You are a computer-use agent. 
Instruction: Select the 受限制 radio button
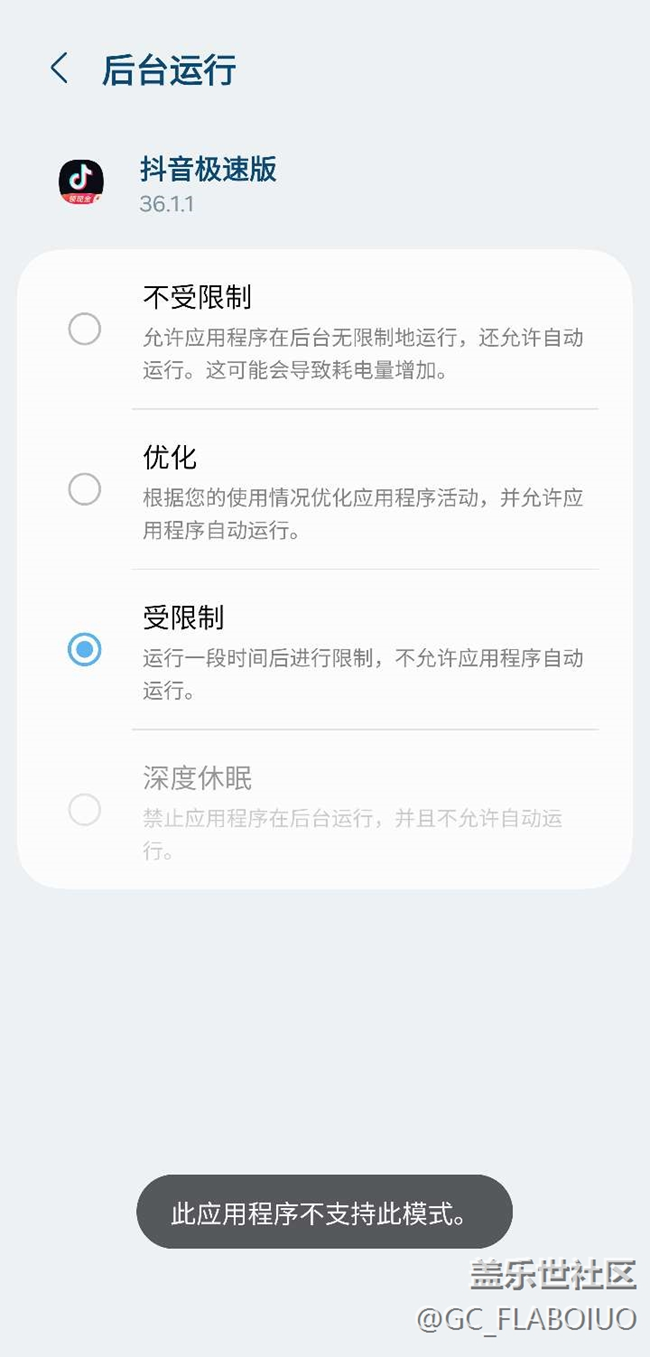pos(85,650)
